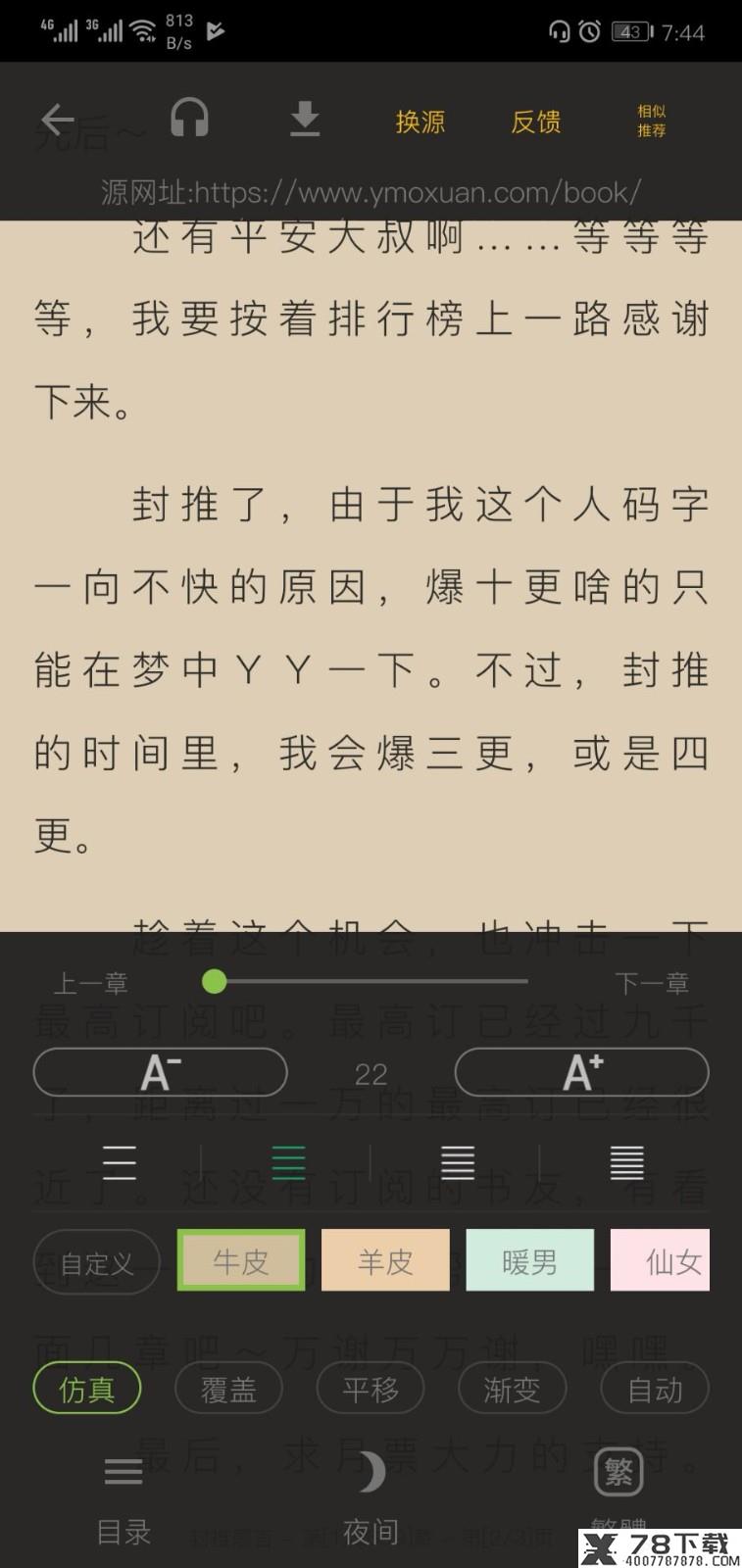Image resolution: width=742 pixels, height=1568 pixels.
Task: Jump to 下一章 next chapter
Action: coord(652,983)
